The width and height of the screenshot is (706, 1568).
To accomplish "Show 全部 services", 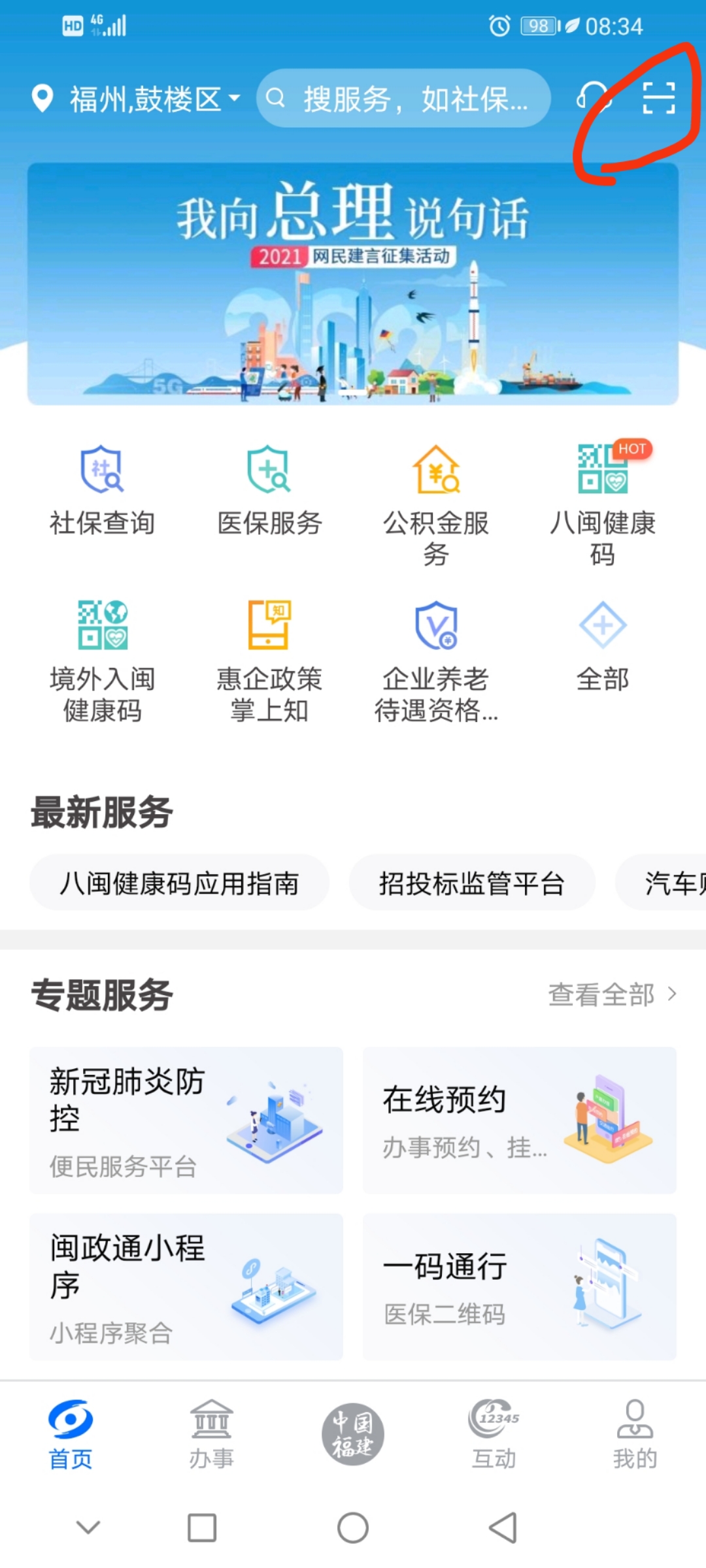I will pyautogui.click(x=603, y=647).
